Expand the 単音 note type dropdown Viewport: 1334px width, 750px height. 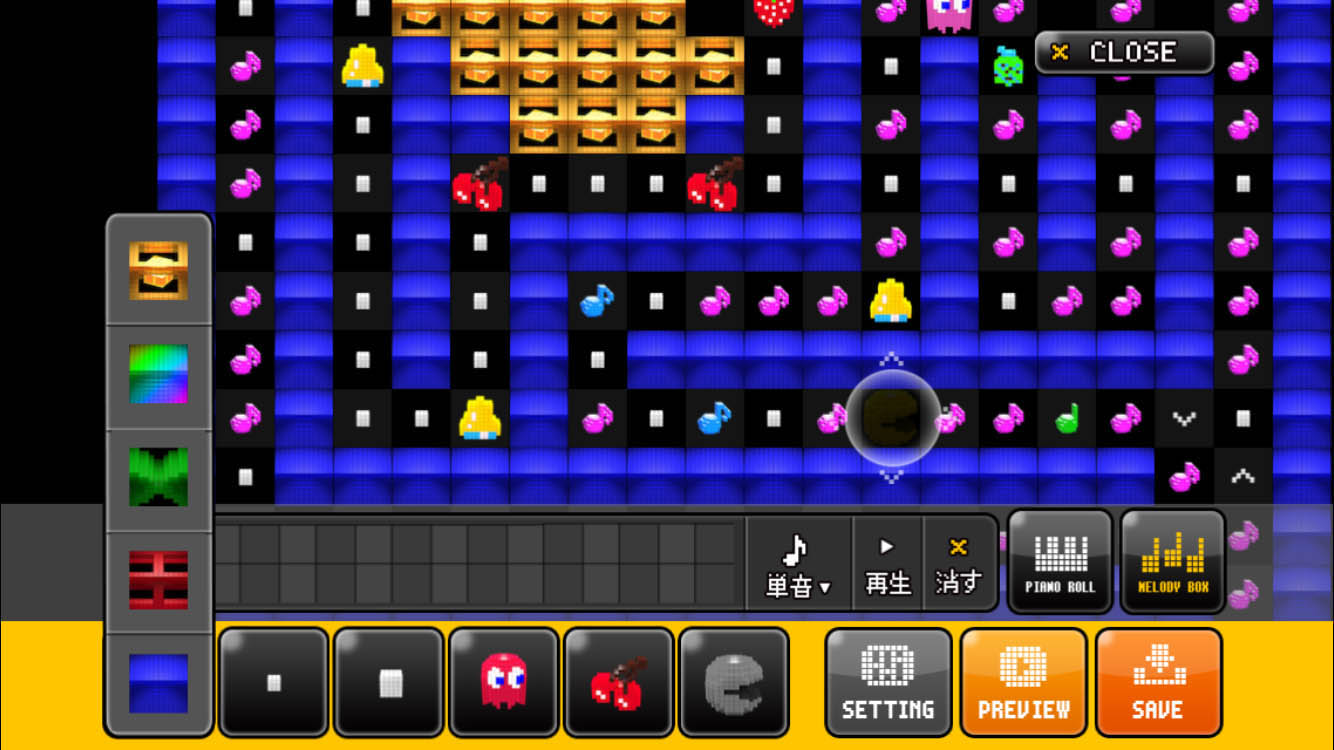[x=798, y=565]
